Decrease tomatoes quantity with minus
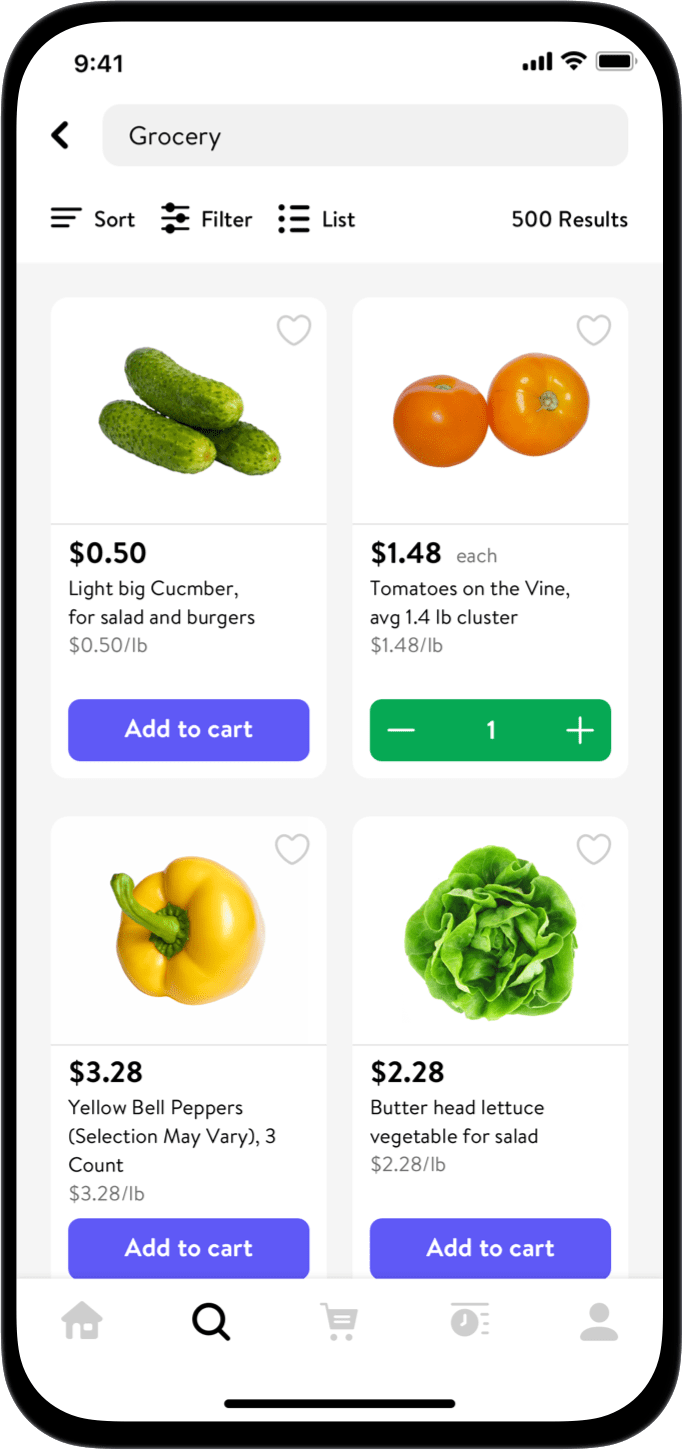Viewport: 682px width, 1450px height. pos(401,731)
